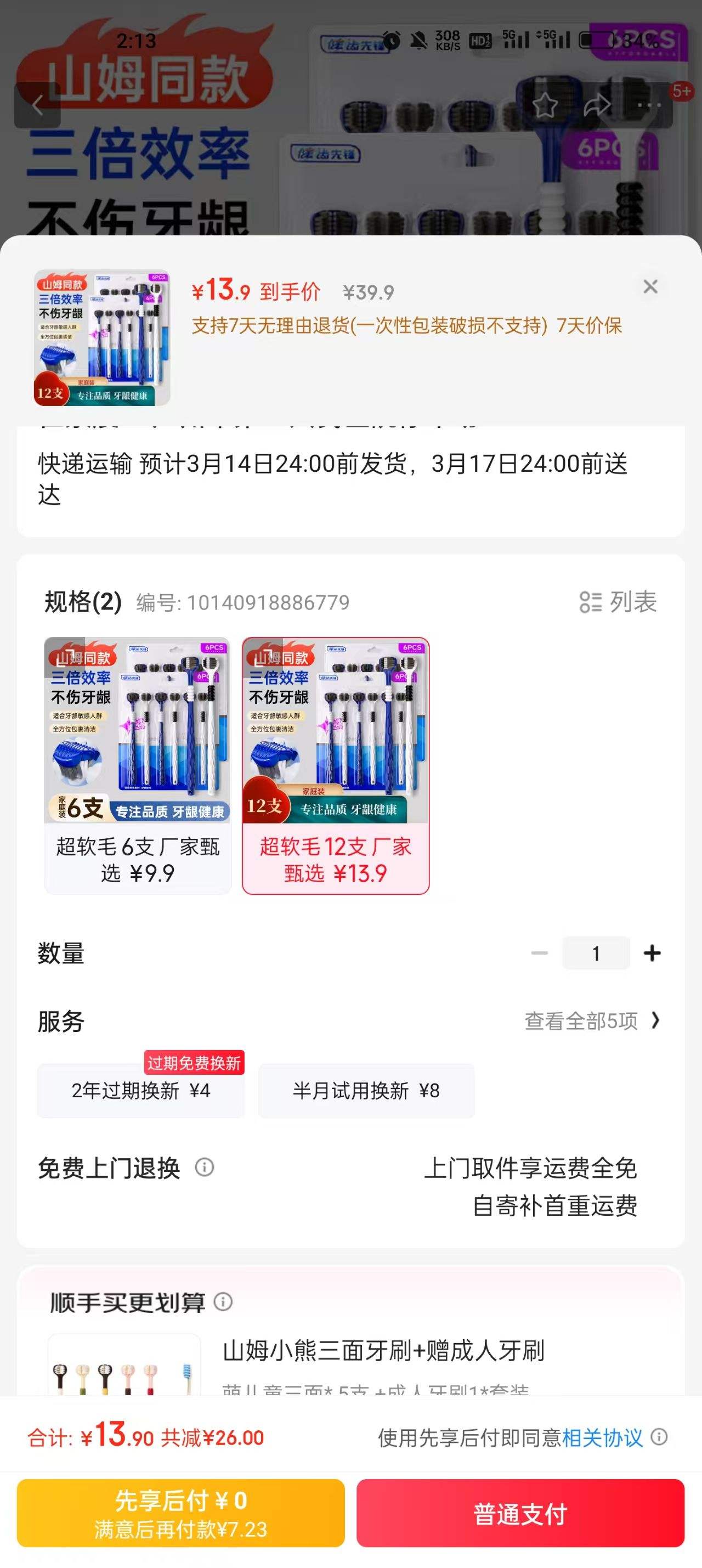Increase quantity using the plus control
The width and height of the screenshot is (702, 1568).
tap(652, 952)
